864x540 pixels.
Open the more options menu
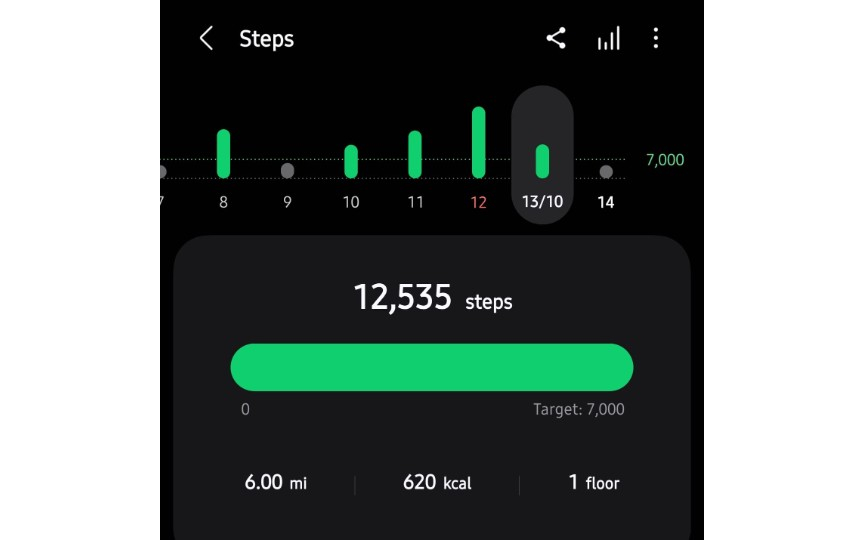[656, 39]
